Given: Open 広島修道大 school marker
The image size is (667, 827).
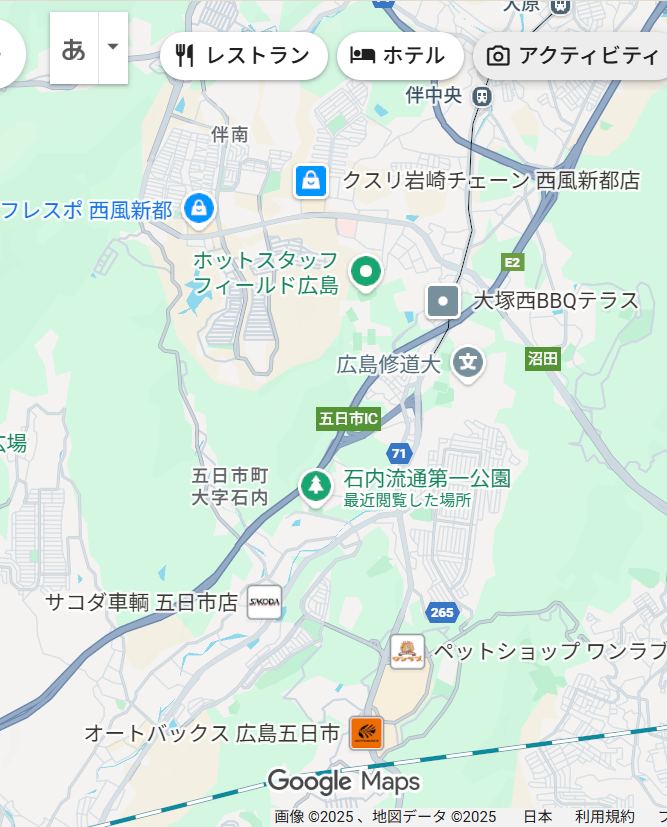Looking at the screenshot, I should [468, 363].
